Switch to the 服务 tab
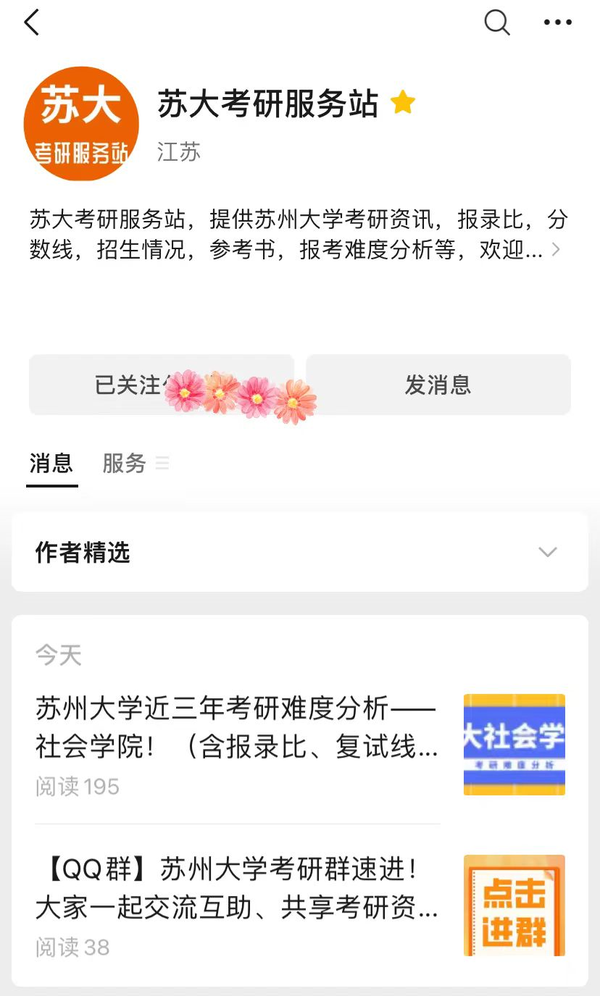The image size is (600, 996). [124, 463]
